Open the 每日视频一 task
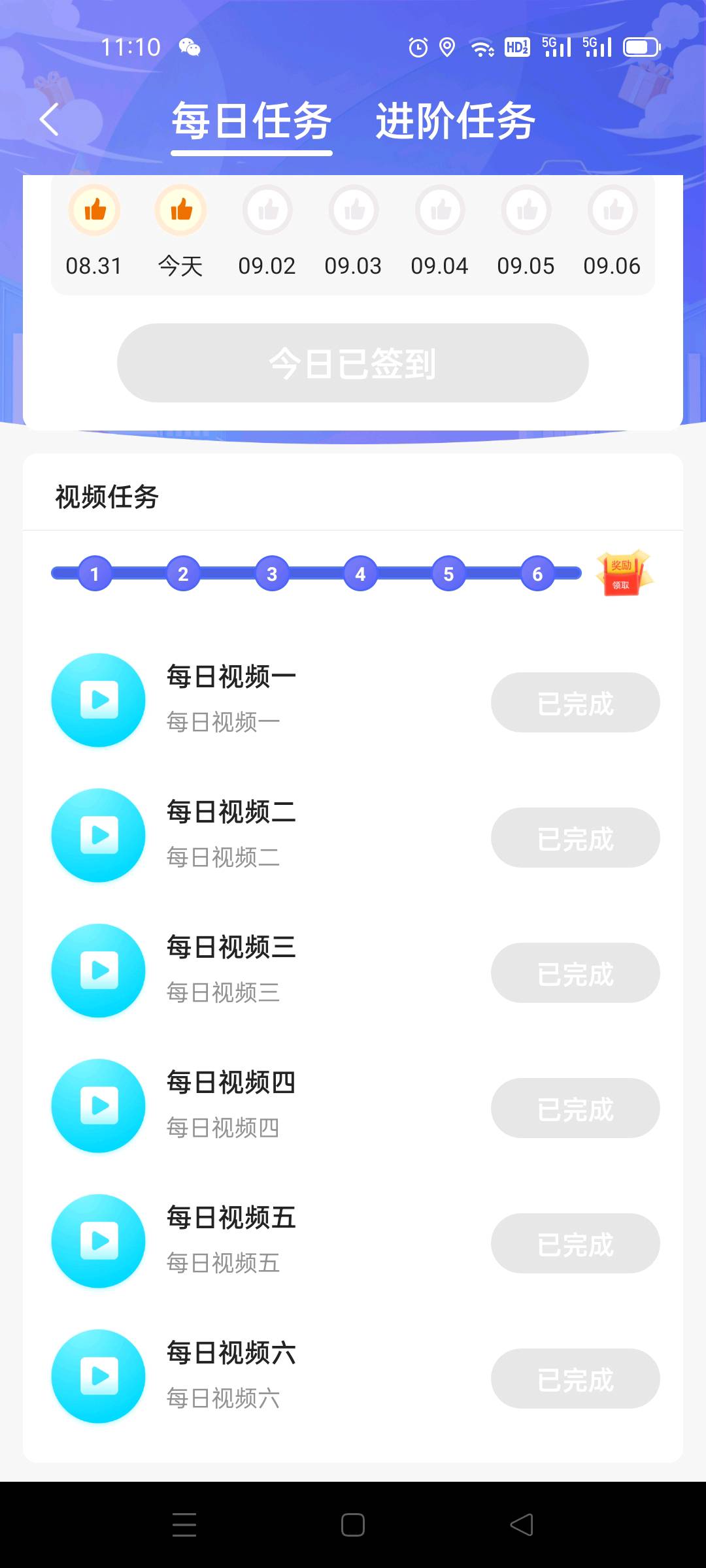Viewport: 706px width, 1568px height. pos(231,699)
